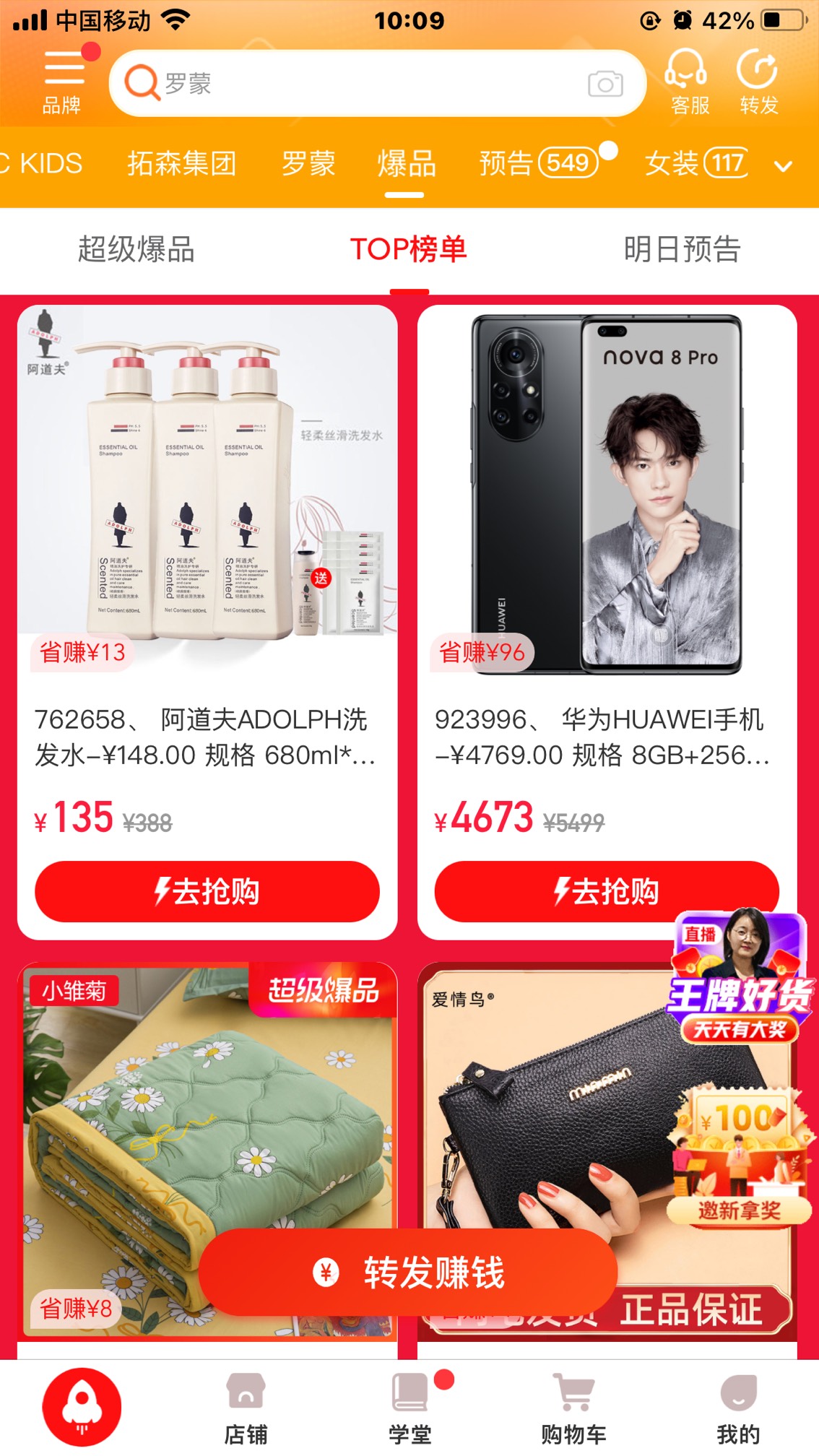This screenshot has width=819, height=1456.
Task: Select the 超级爆品 sub-tab
Action: (x=136, y=249)
